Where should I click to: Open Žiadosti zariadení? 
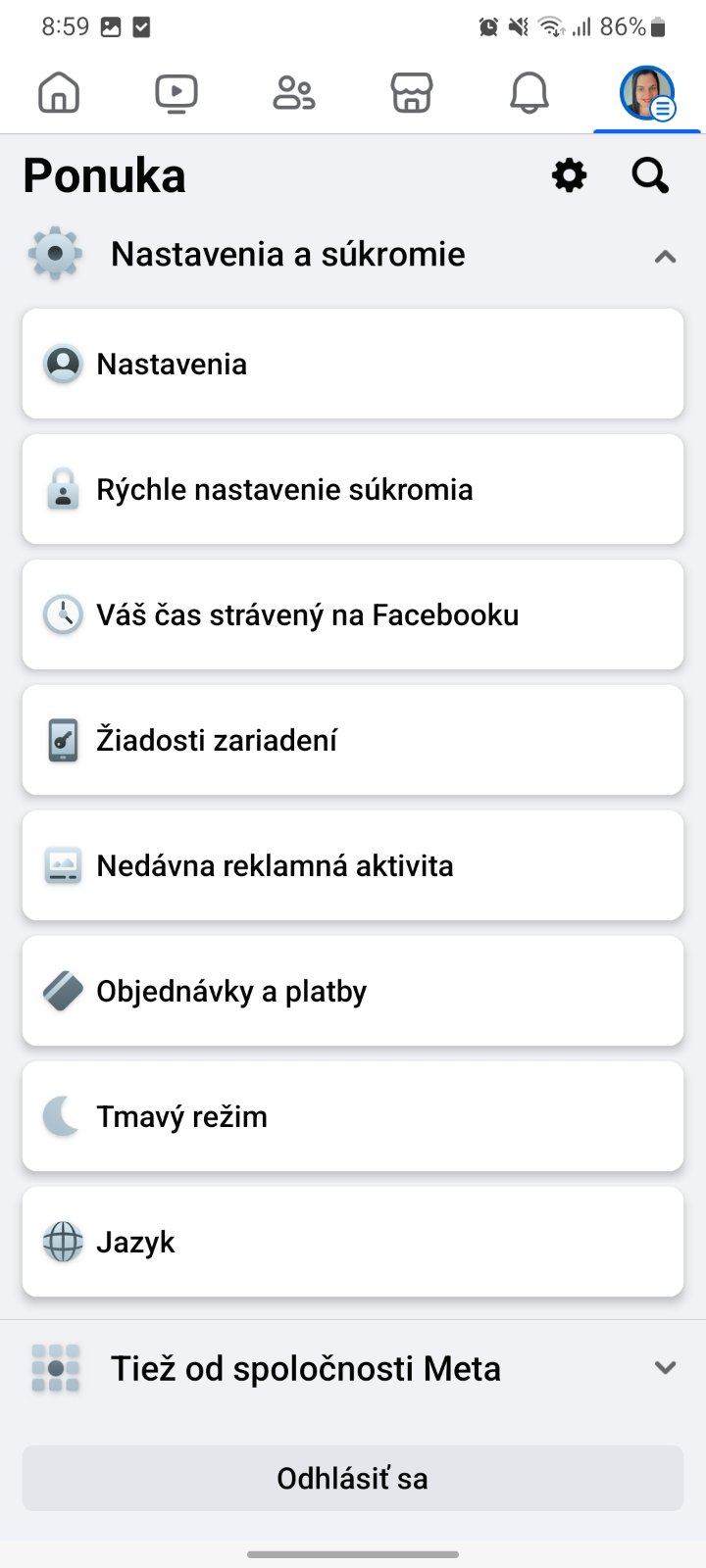353,741
